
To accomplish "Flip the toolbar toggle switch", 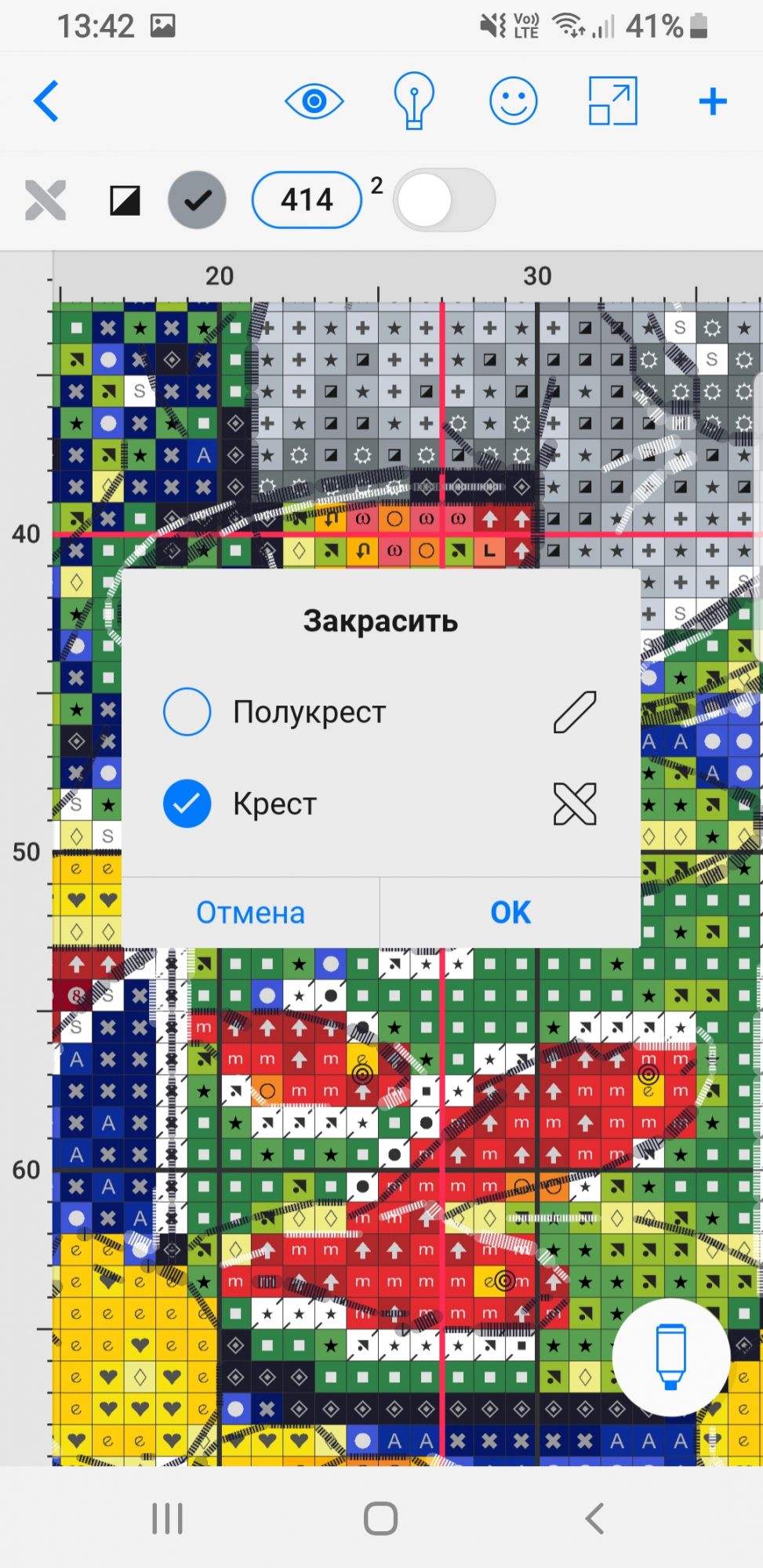I will tap(444, 200).
